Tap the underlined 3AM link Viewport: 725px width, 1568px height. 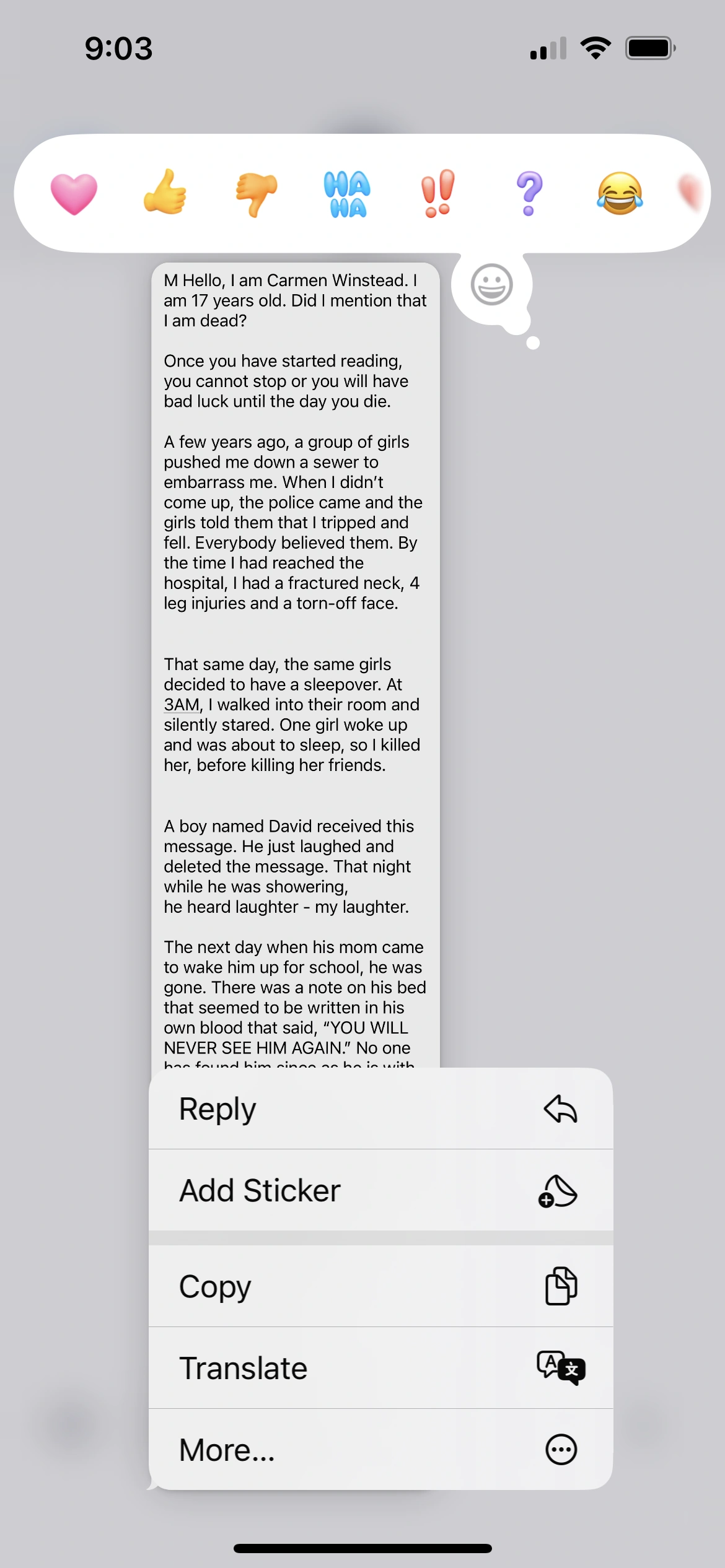pyautogui.click(x=182, y=705)
